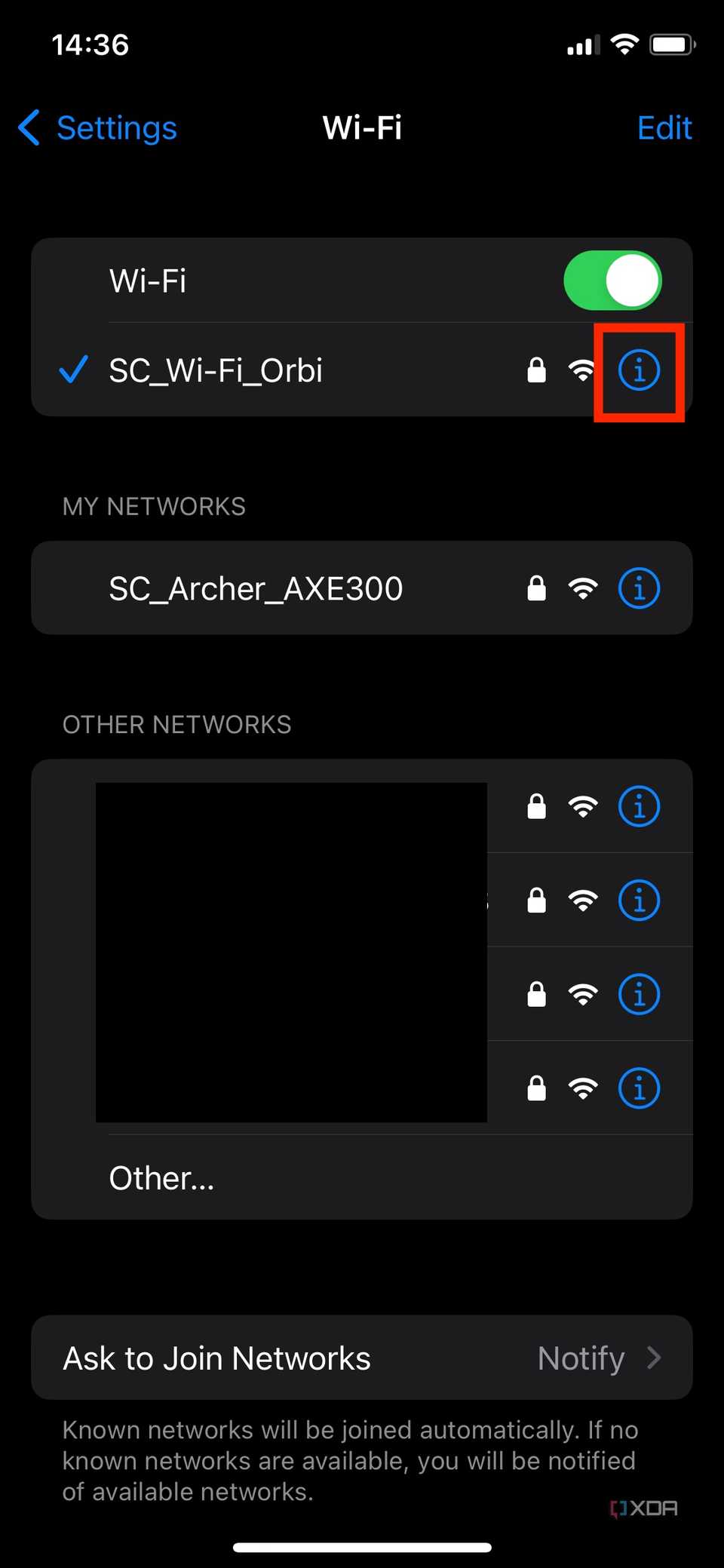Open info for the last network in Other Networks
This screenshot has width=724, height=1568.
point(638,1088)
